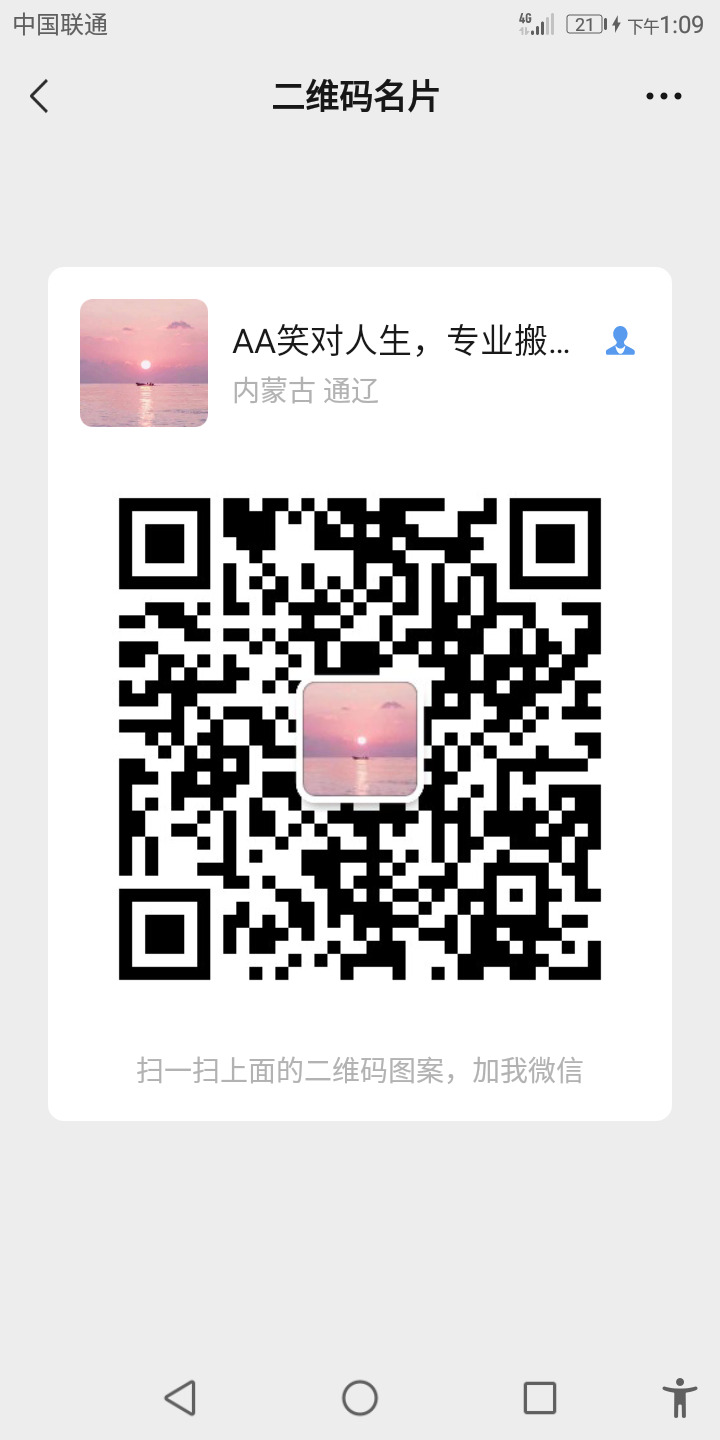This screenshot has height=1440, width=720.
Task: Tap the system home button
Action: [360, 1397]
